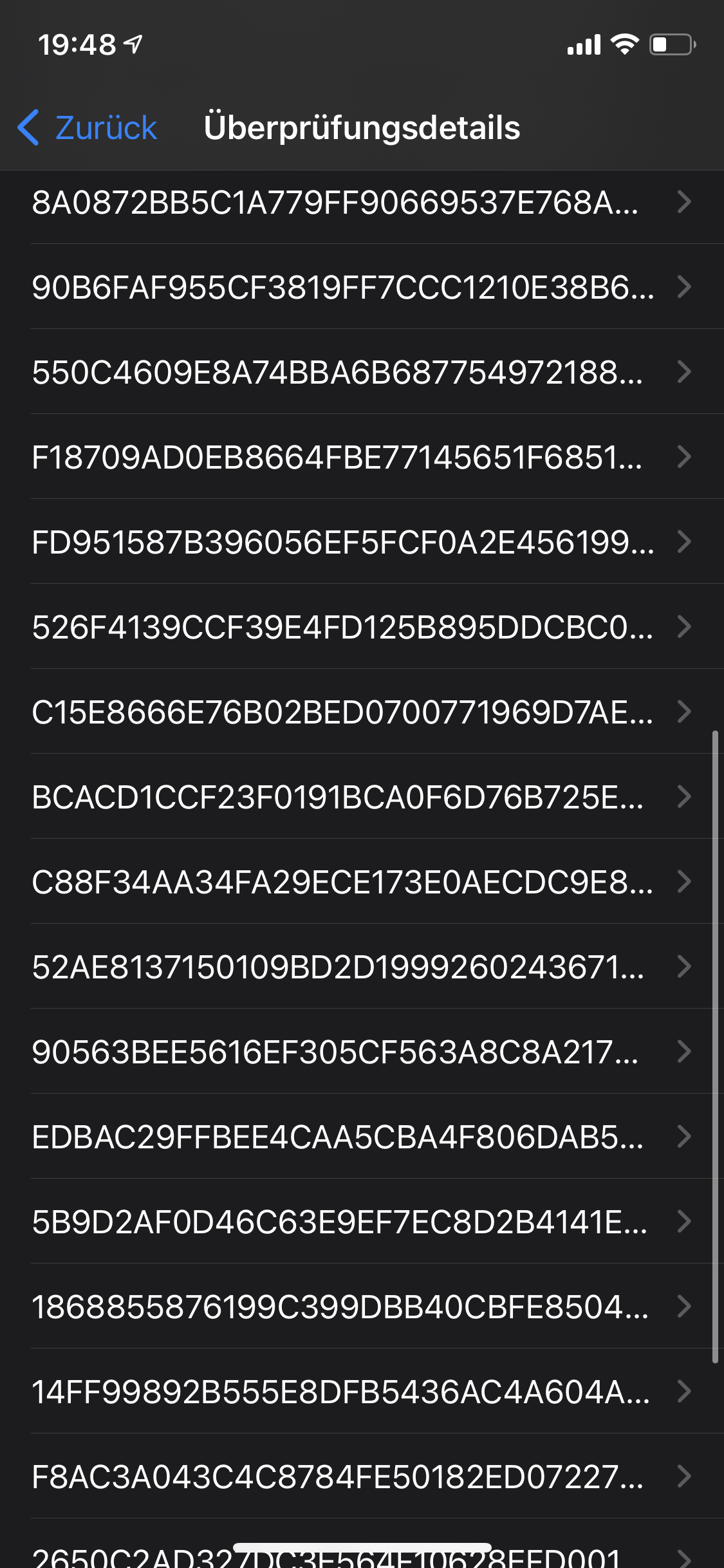Go back via Zurück button
Viewport: 724px width, 1568px height.
pos(88,127)
